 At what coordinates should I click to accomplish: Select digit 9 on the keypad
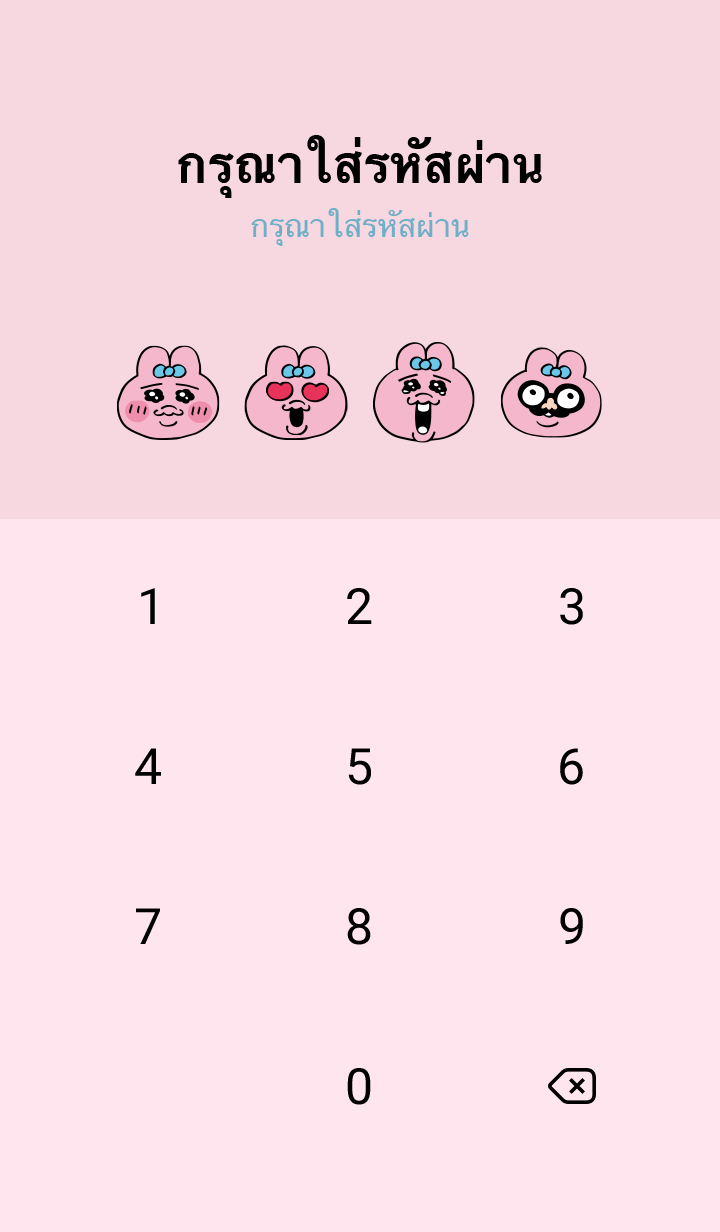pyautogui.click(x=571, y=927)
